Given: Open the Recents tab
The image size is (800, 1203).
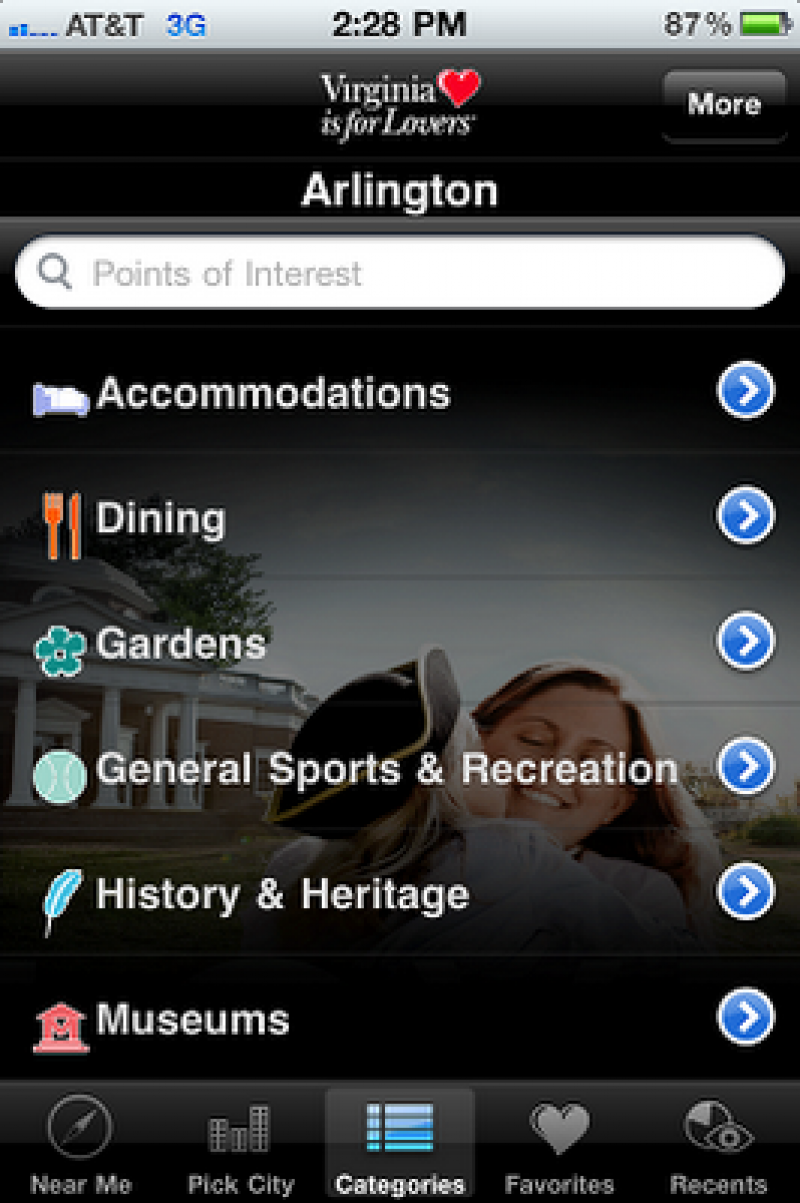Looking at the screenshot, I should click(718, 1145).
